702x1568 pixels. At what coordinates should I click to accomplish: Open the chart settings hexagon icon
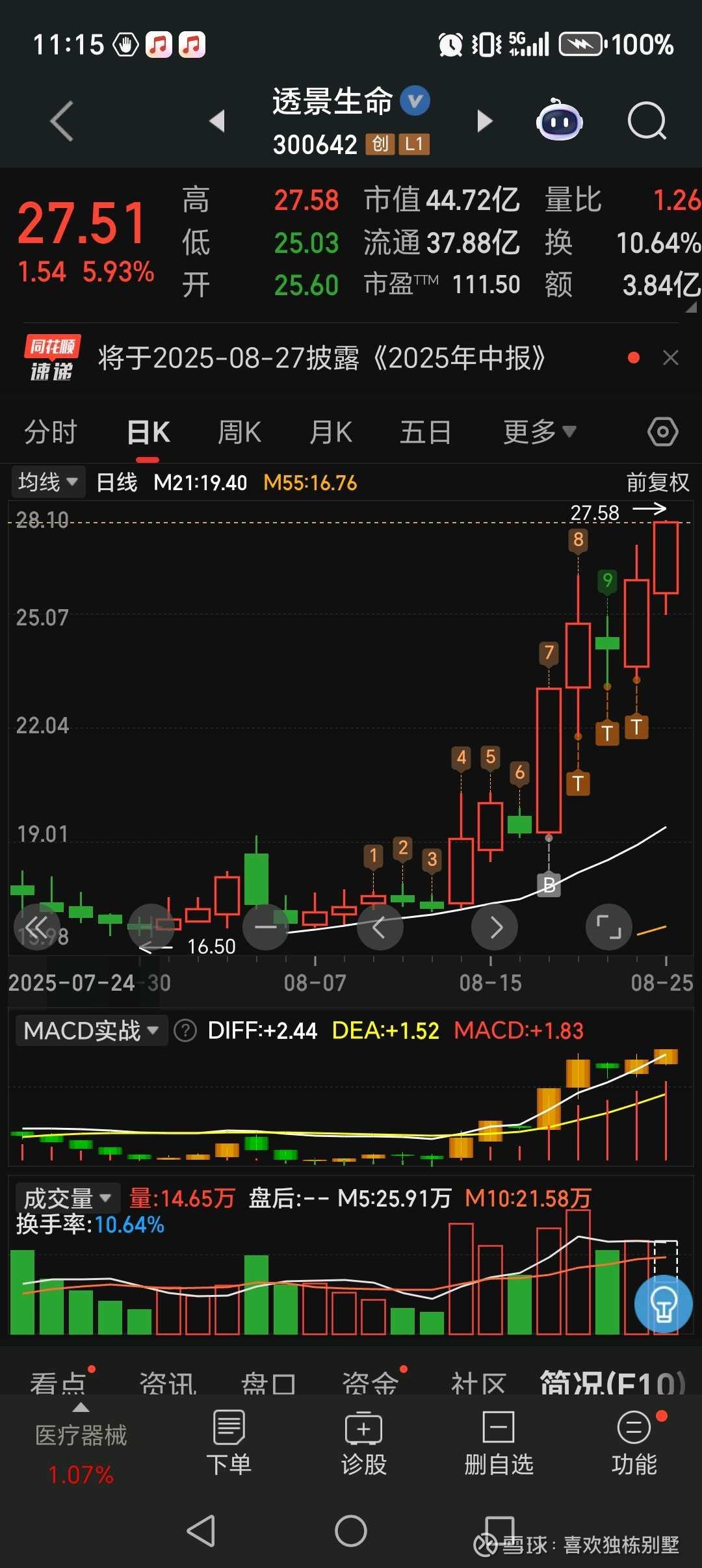[663, 432]
